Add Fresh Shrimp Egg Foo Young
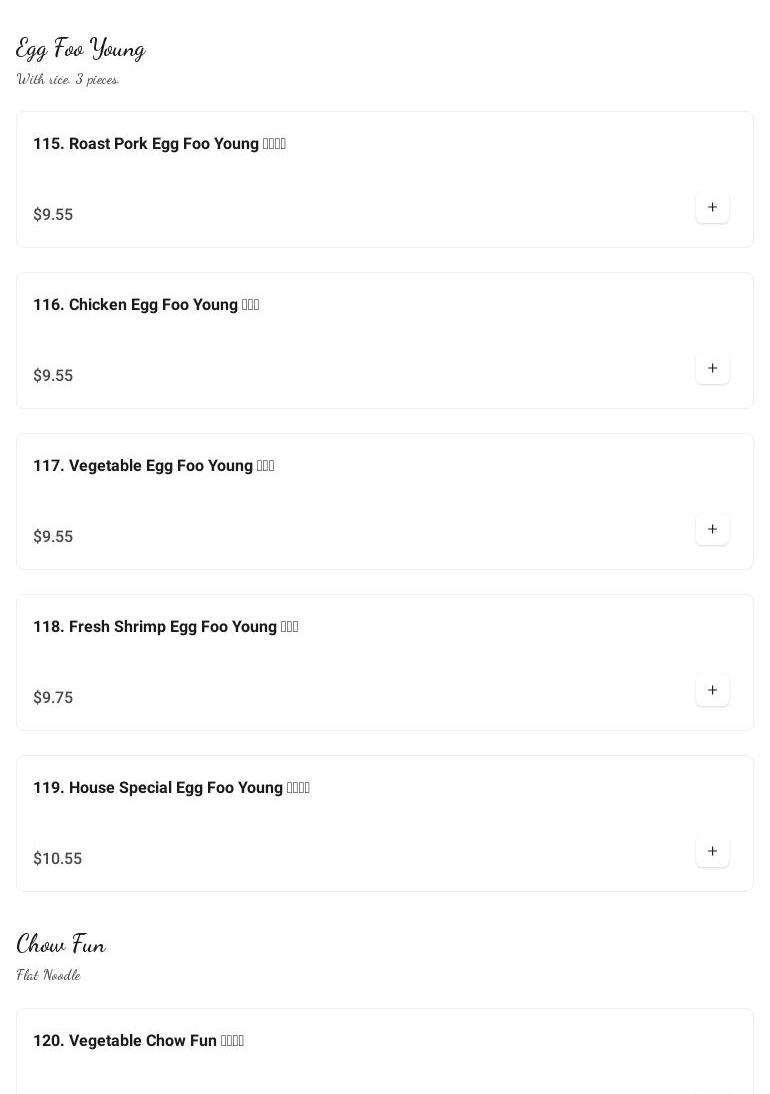Image resolution: width=770 pixels, height=1094 pixels. click(712, 690)
